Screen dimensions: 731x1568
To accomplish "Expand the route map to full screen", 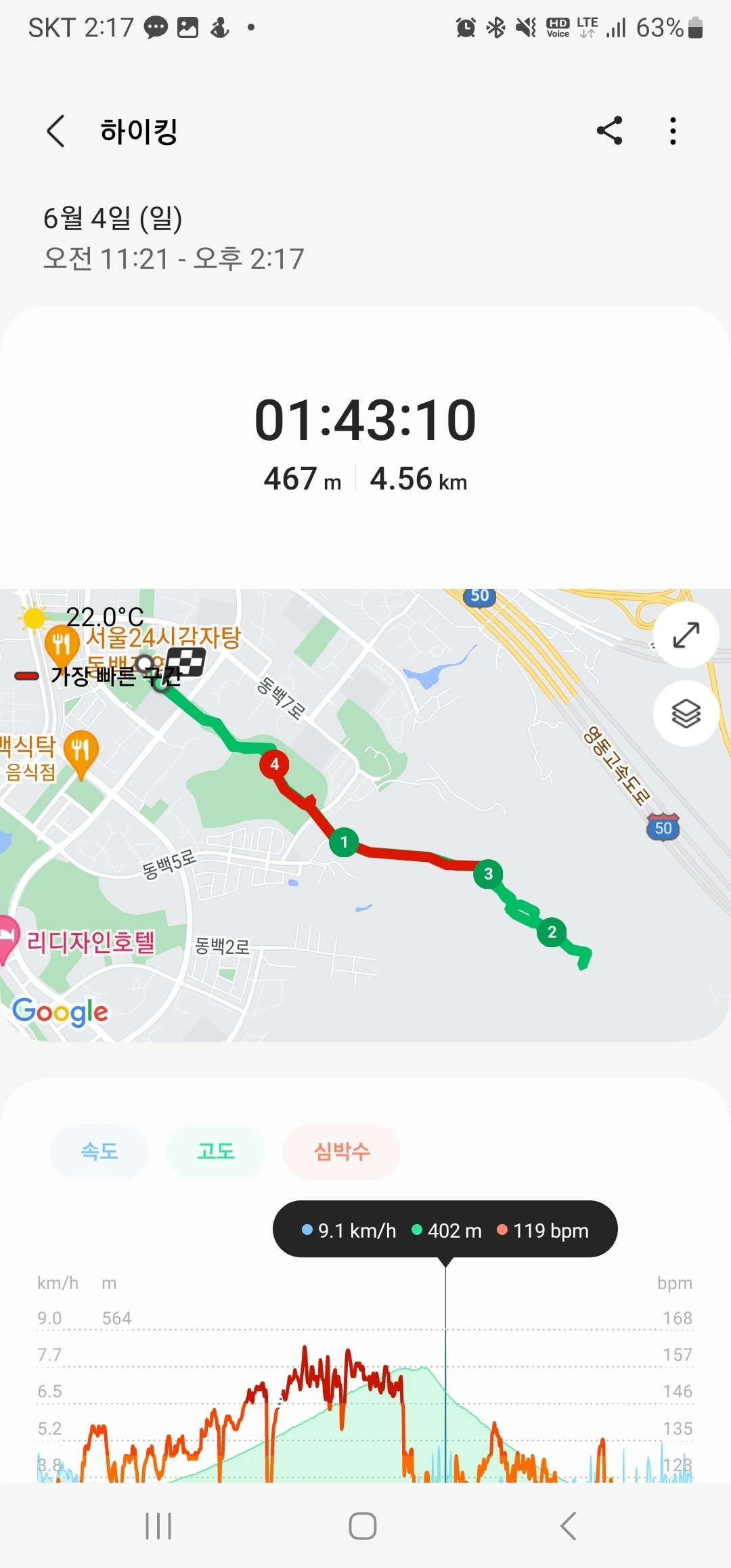I will pyautogui.click(x=686, y=635).
